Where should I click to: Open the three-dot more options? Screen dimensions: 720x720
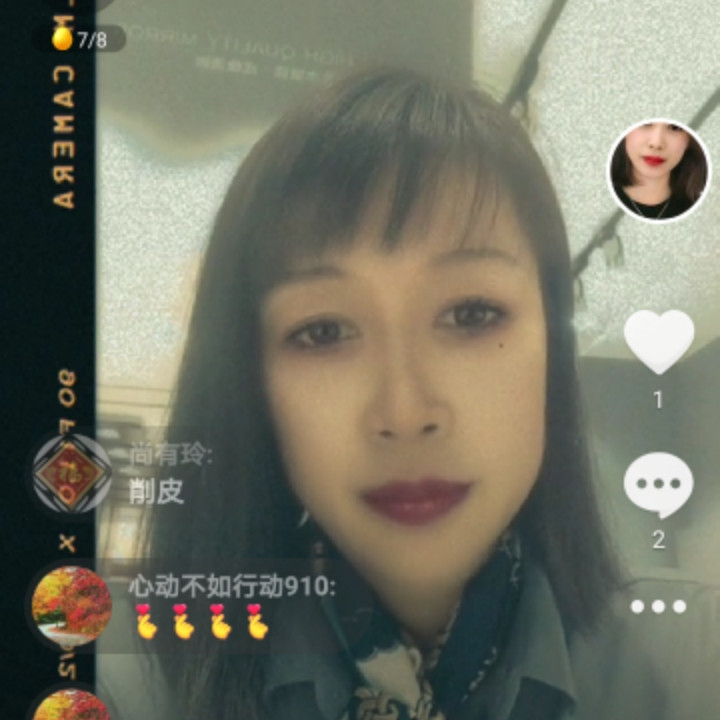click(658, 606)
